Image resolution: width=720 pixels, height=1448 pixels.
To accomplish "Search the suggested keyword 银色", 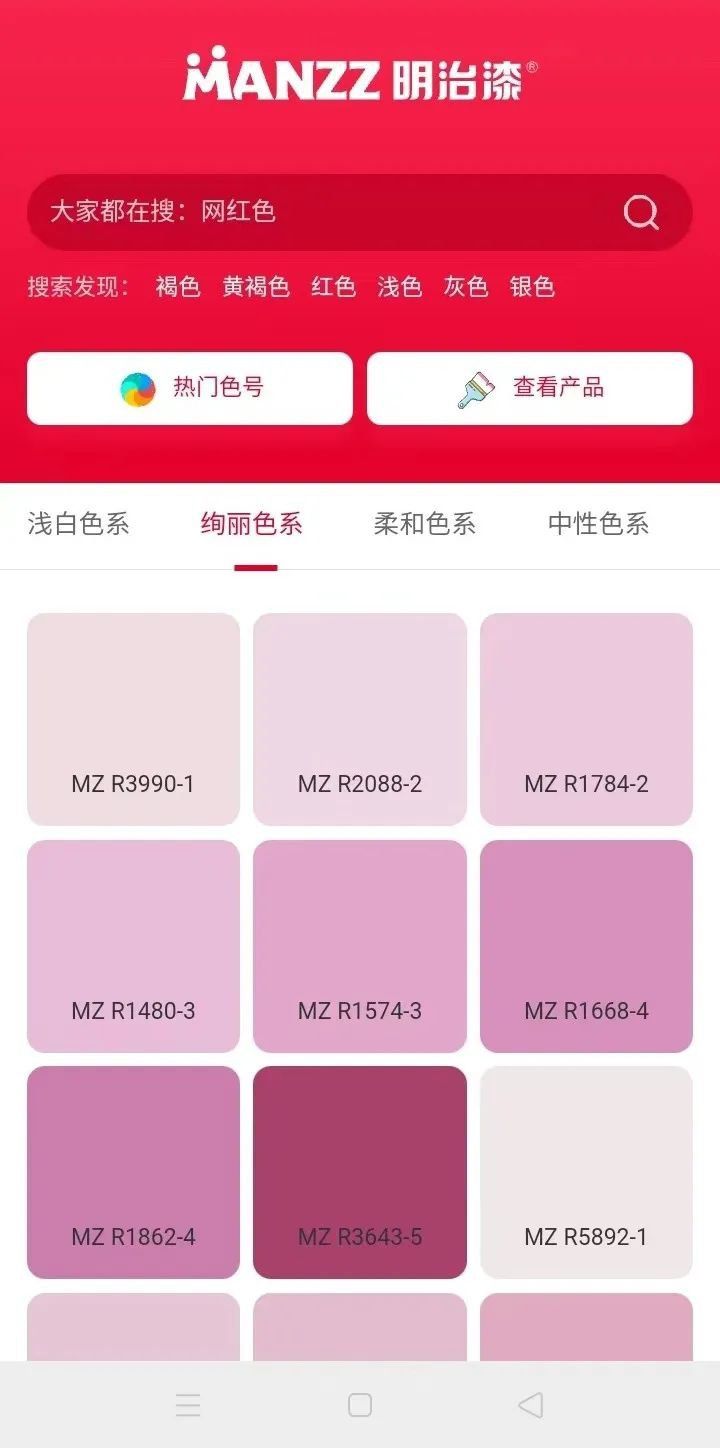I will click(x=532, y=288).
